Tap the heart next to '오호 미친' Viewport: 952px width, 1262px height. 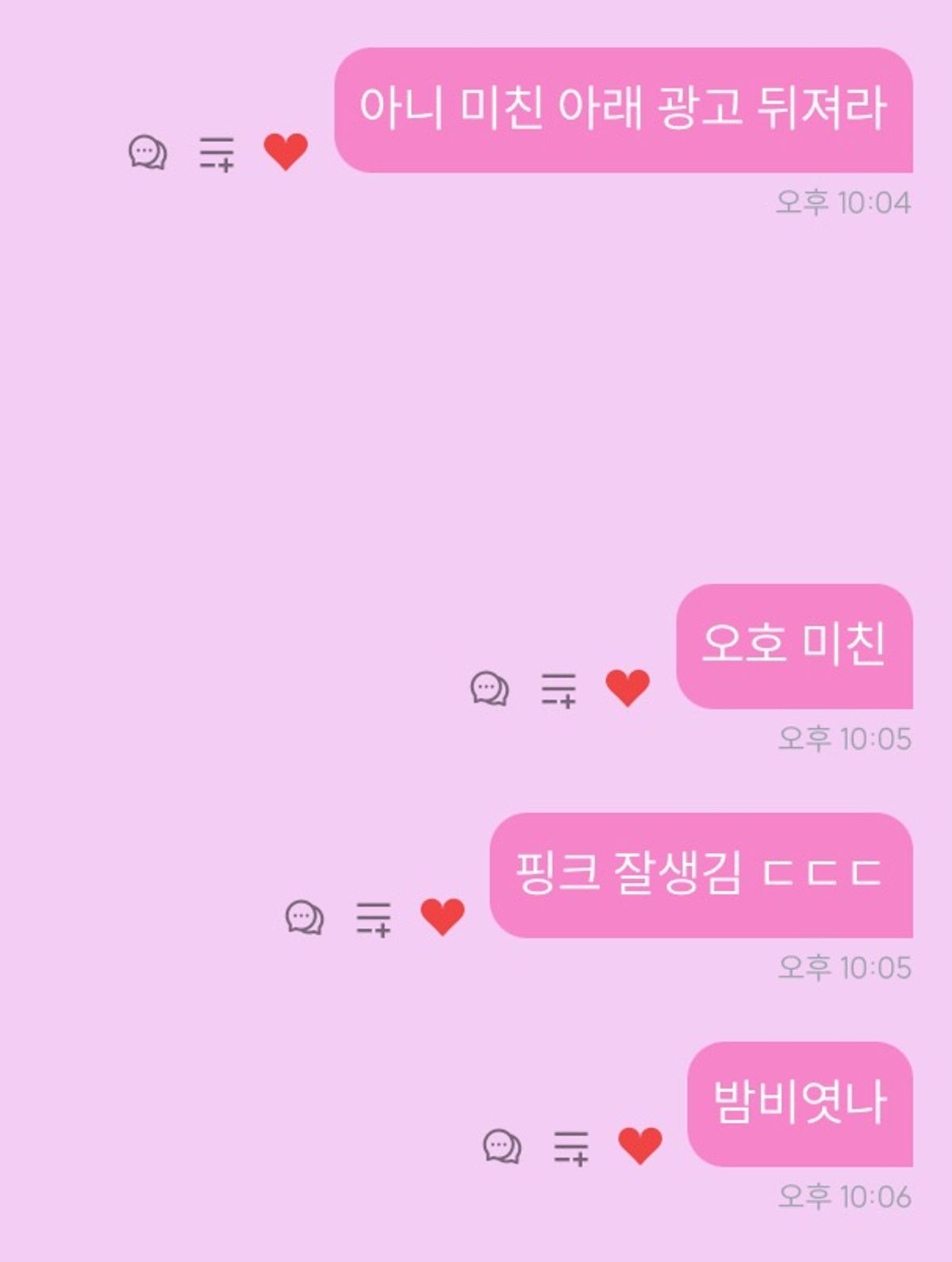(x=628, y=688)
